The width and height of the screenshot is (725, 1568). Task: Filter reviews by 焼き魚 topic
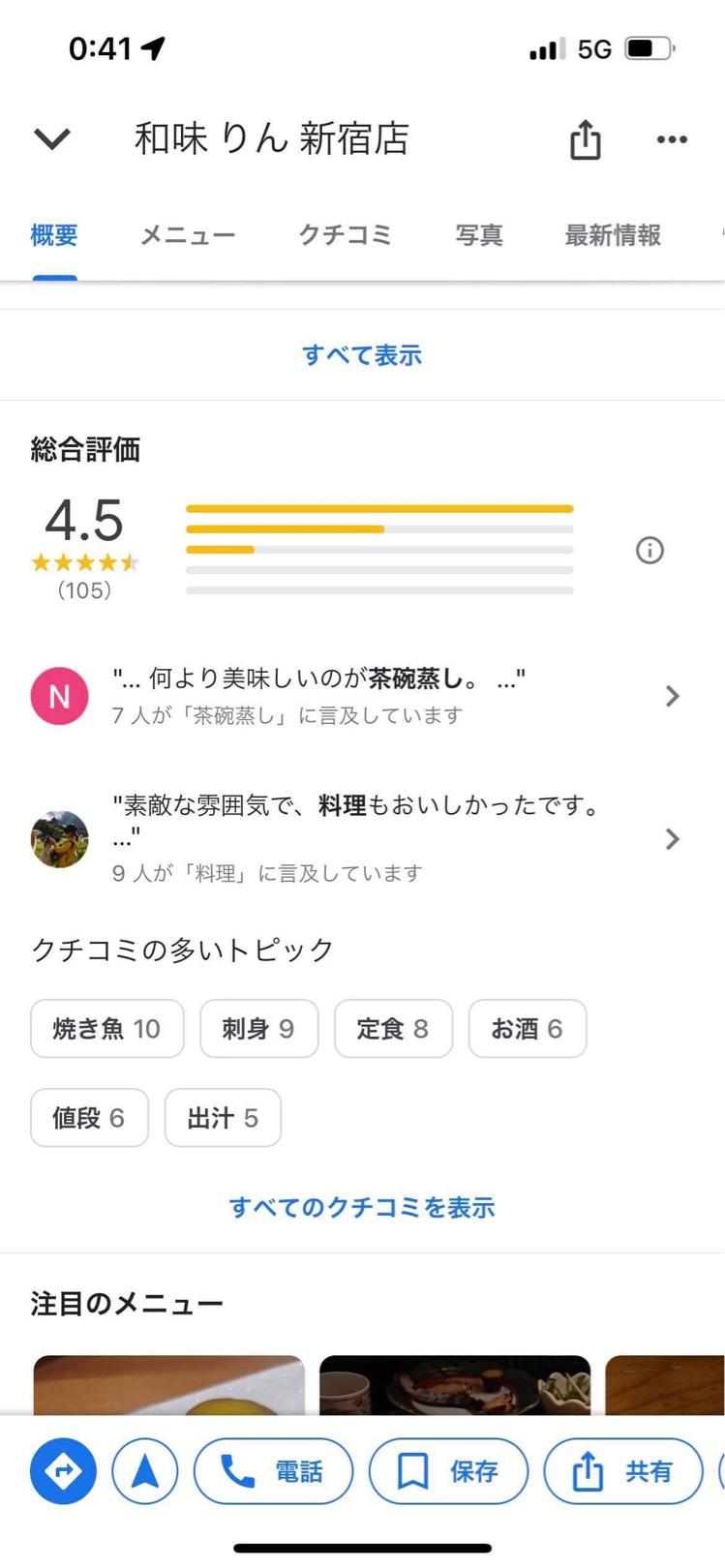coord(106,1029)
